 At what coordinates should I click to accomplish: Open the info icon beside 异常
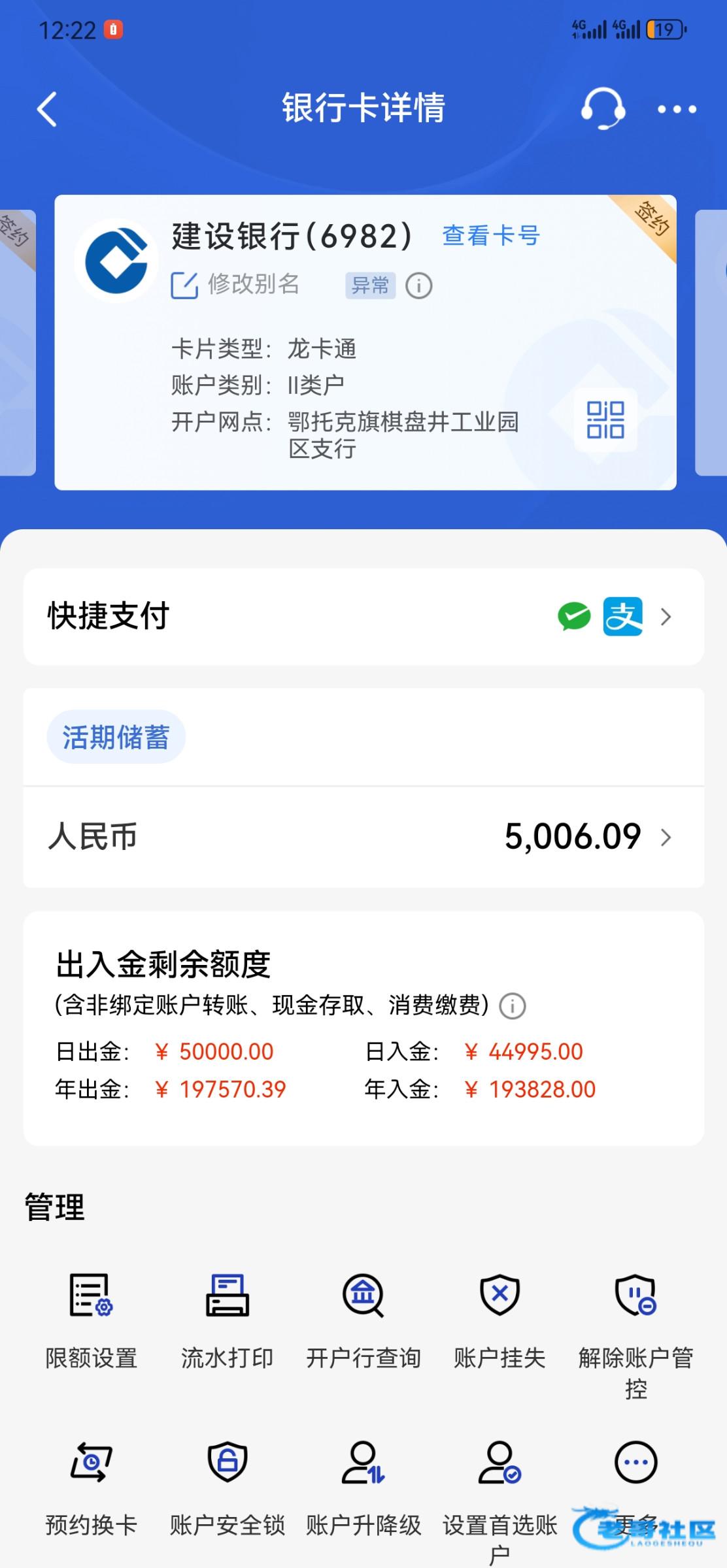(419, 286)
